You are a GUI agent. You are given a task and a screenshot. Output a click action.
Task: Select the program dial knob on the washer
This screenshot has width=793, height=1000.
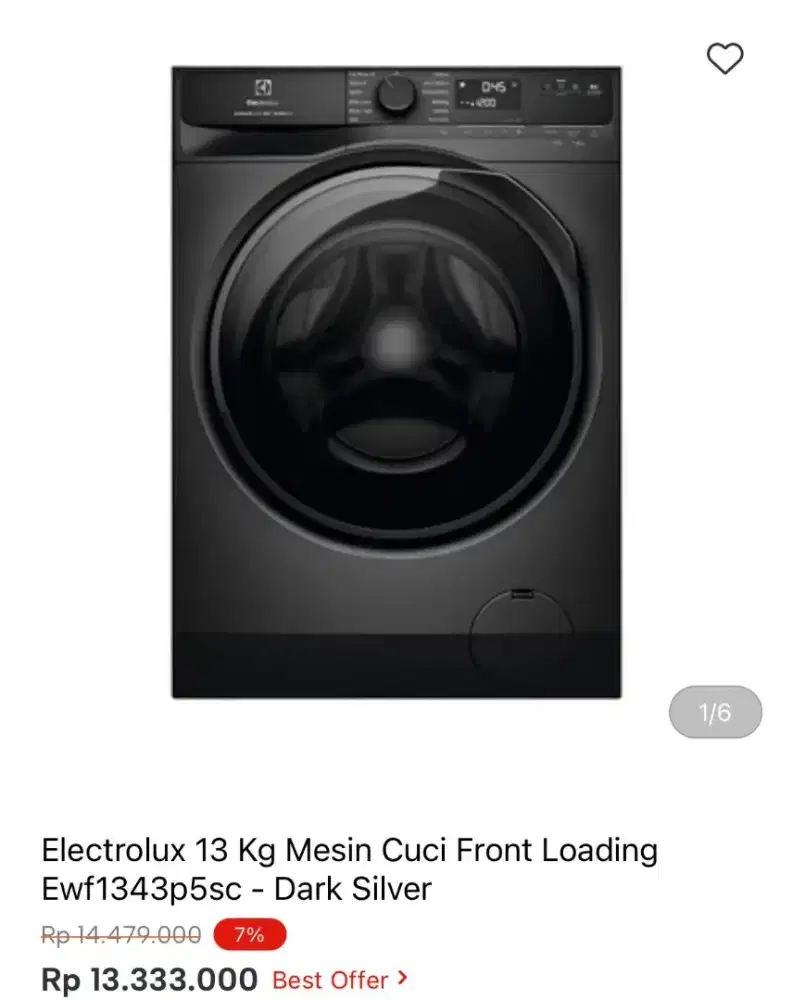[x=396, y=96]
